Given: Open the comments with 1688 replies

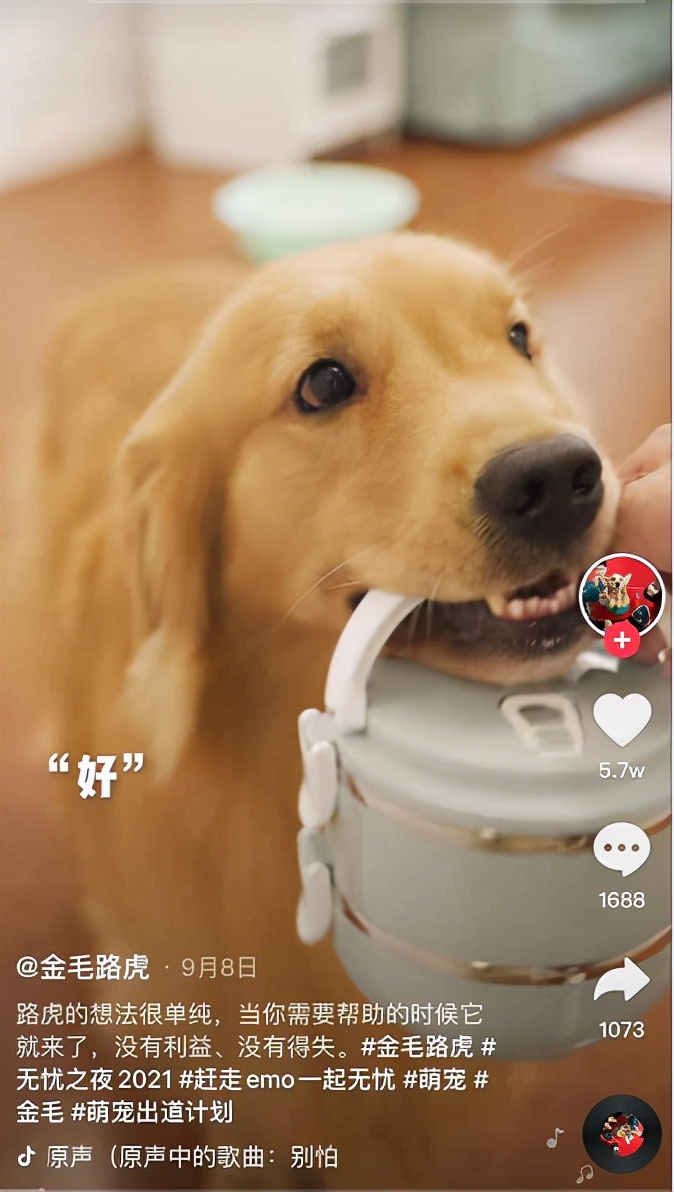Looking at the screenshot, I should point(622,850).
